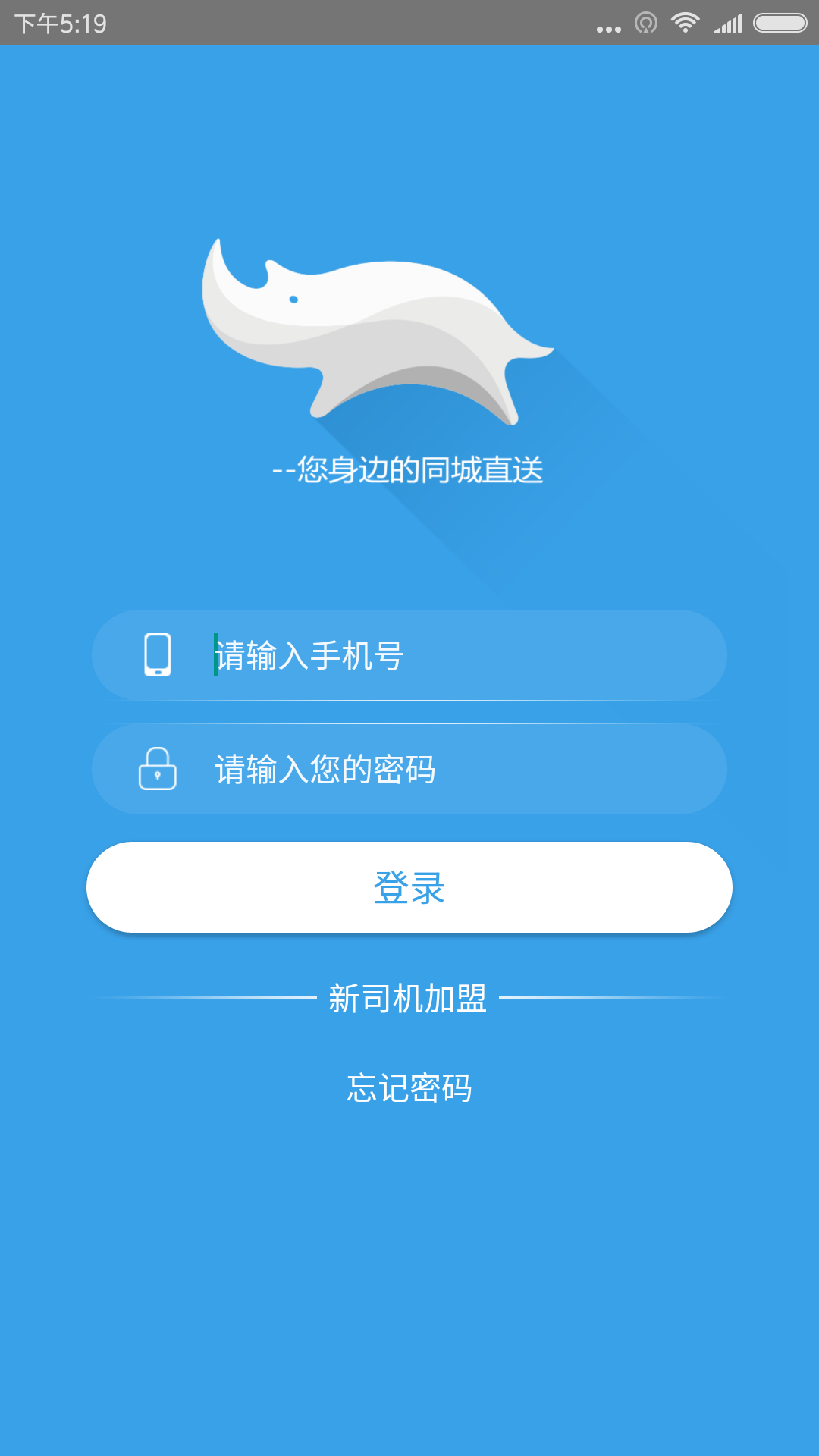This screenshot has height=1456, width=819.
Task: Click the Wi-Fi icon in the status bar
Action: tap(687, 21)
